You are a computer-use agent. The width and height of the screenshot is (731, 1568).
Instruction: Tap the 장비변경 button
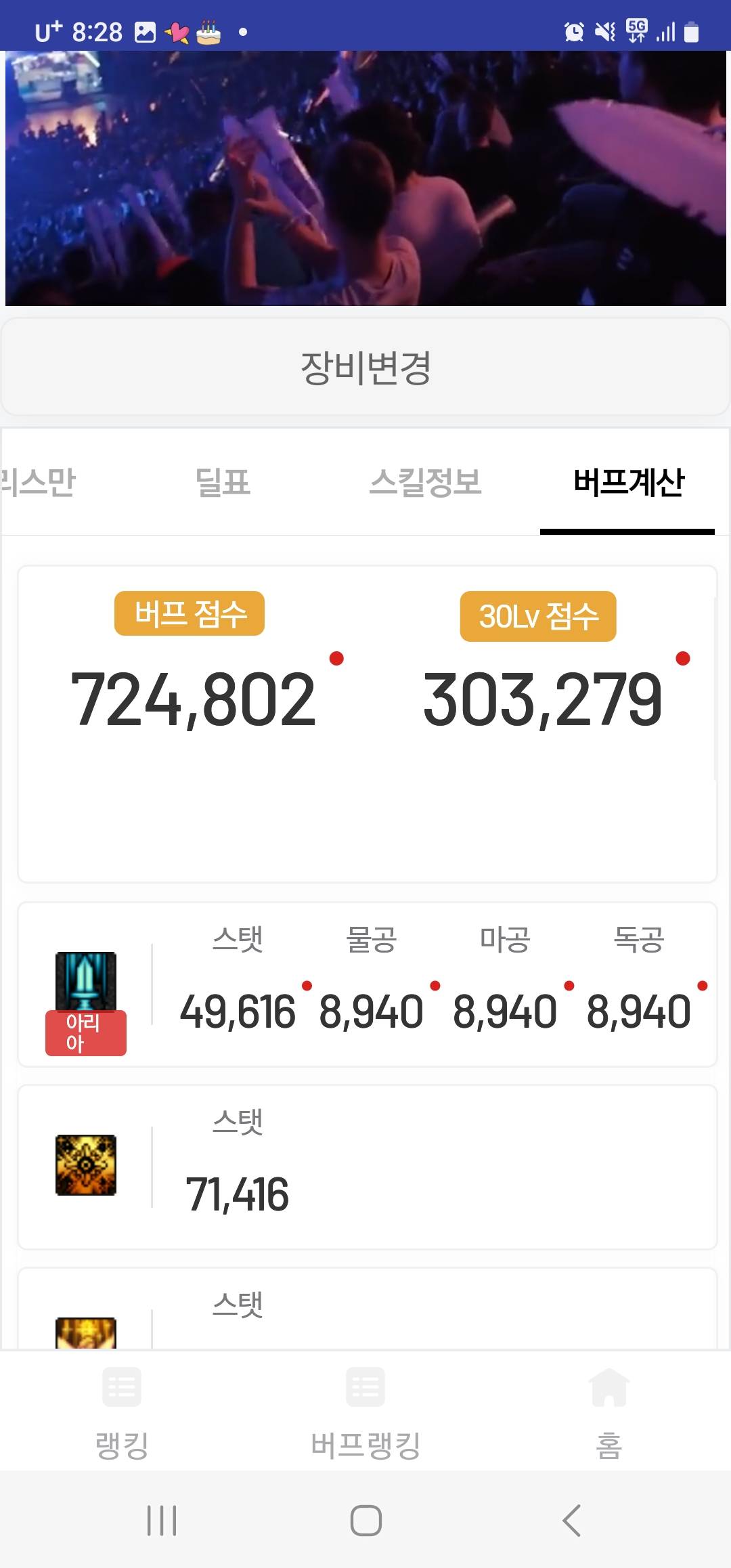tap(365, 368)
